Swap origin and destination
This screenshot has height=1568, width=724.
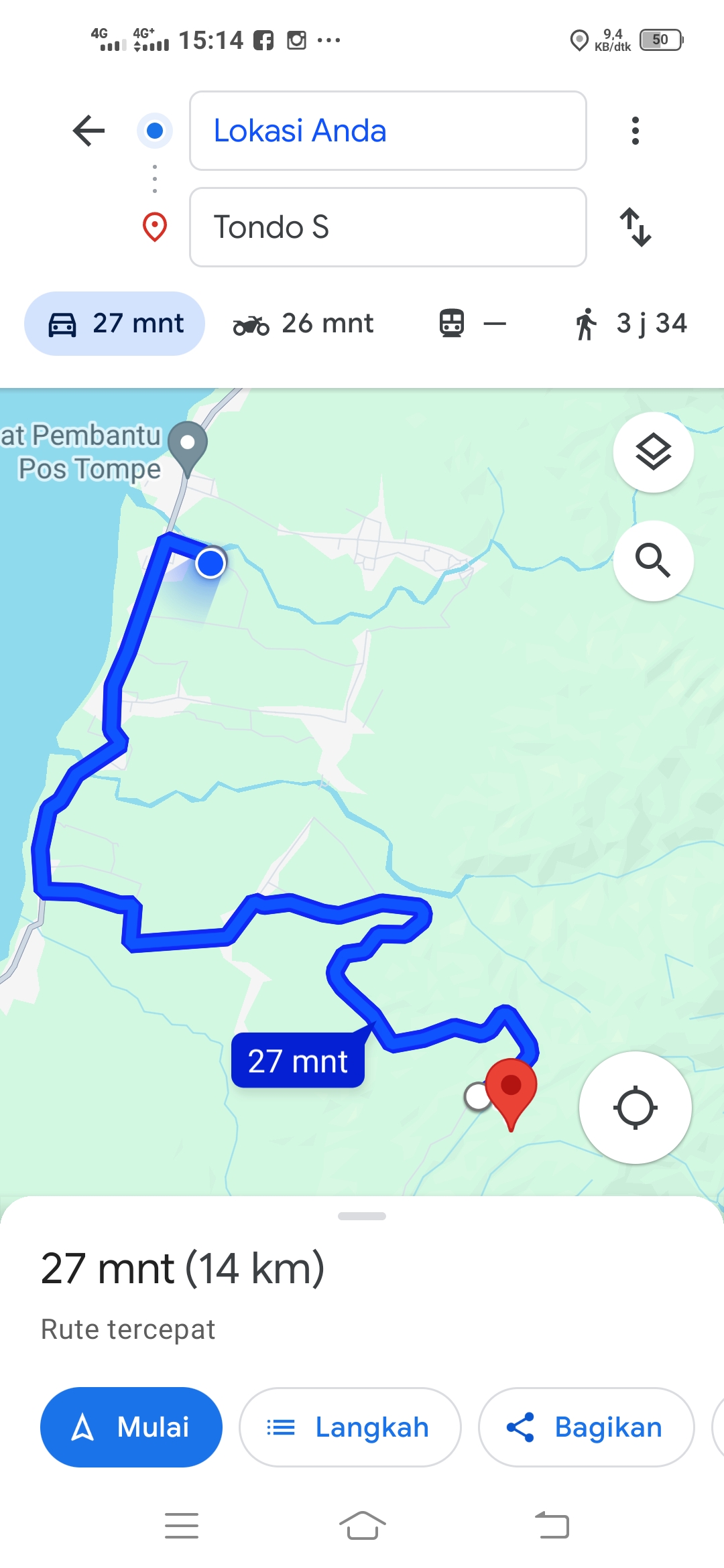636,227
